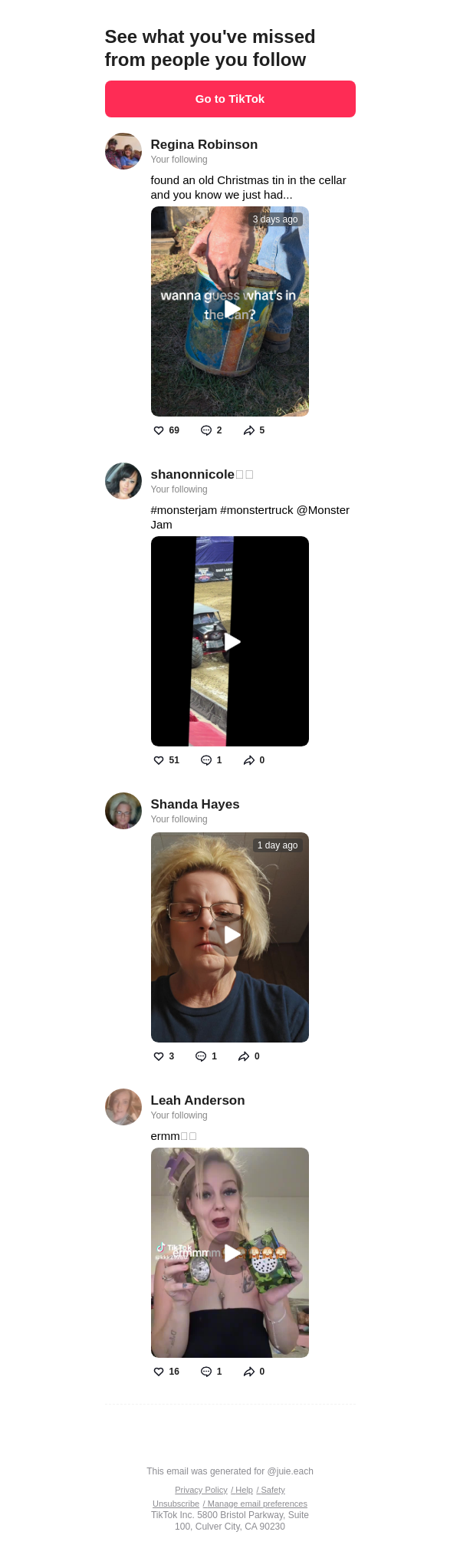Open shanonnicole's profile picture

coord(123,481)
